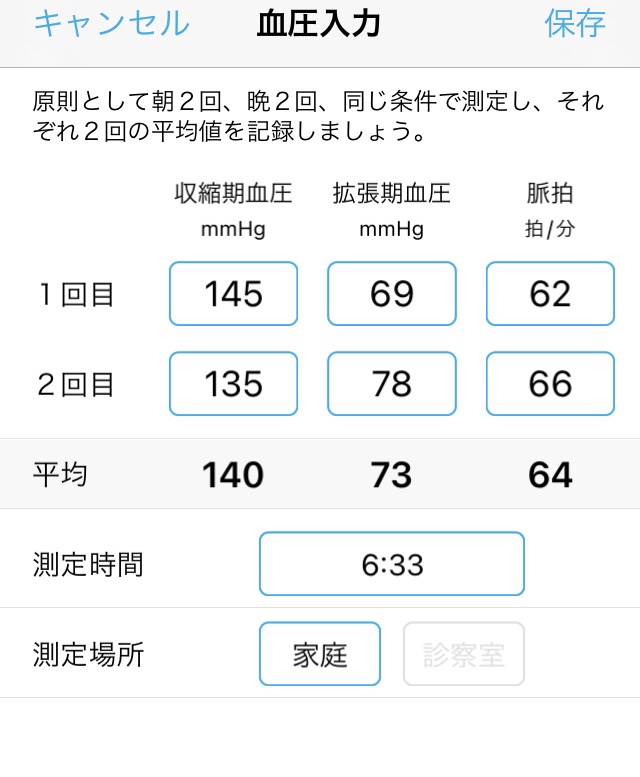Save the blood pressure record (保存)

(x=575, y=23)
